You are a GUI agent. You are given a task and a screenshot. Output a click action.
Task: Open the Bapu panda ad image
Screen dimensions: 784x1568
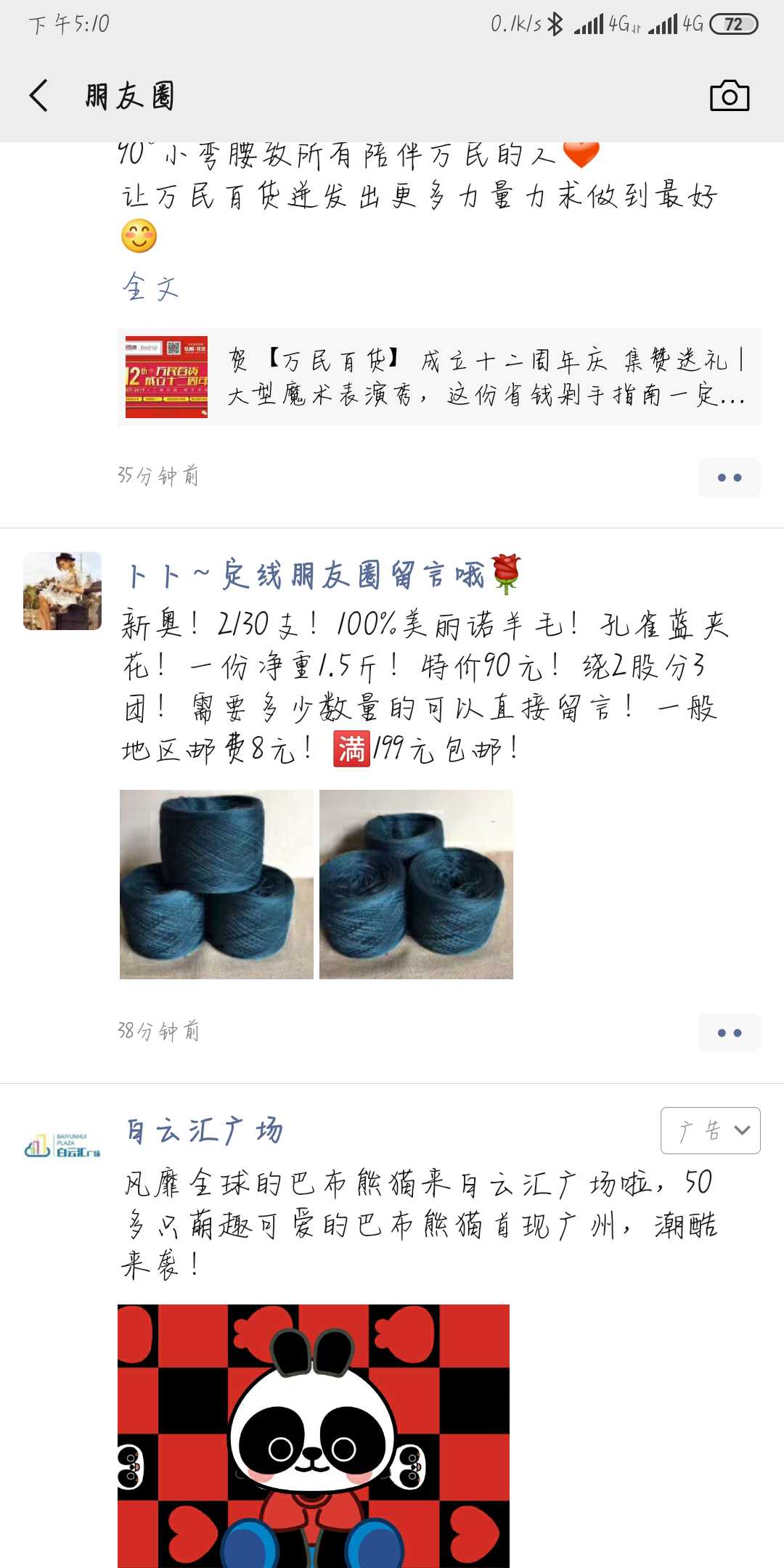pos(314,1436)
